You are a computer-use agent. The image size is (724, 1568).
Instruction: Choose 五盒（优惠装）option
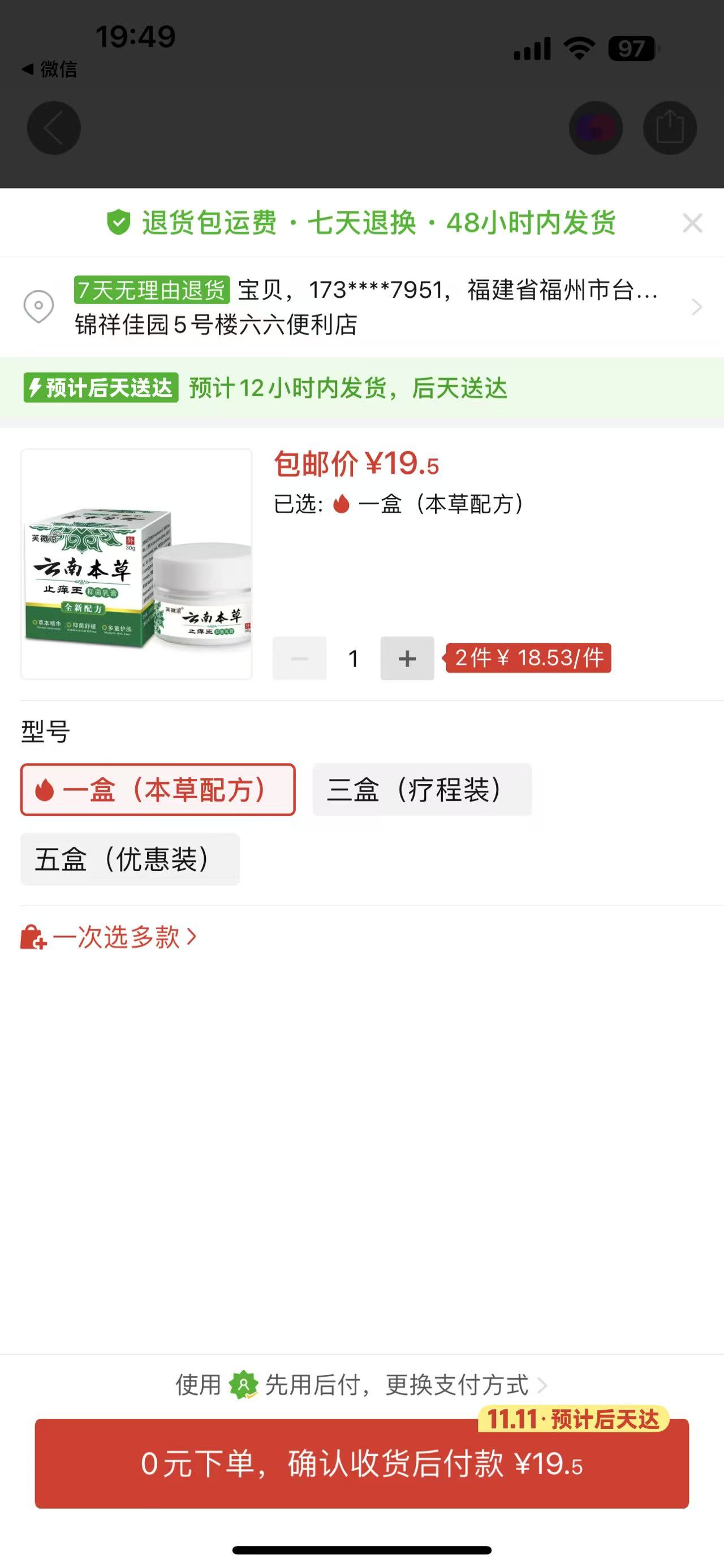(130, 859)
